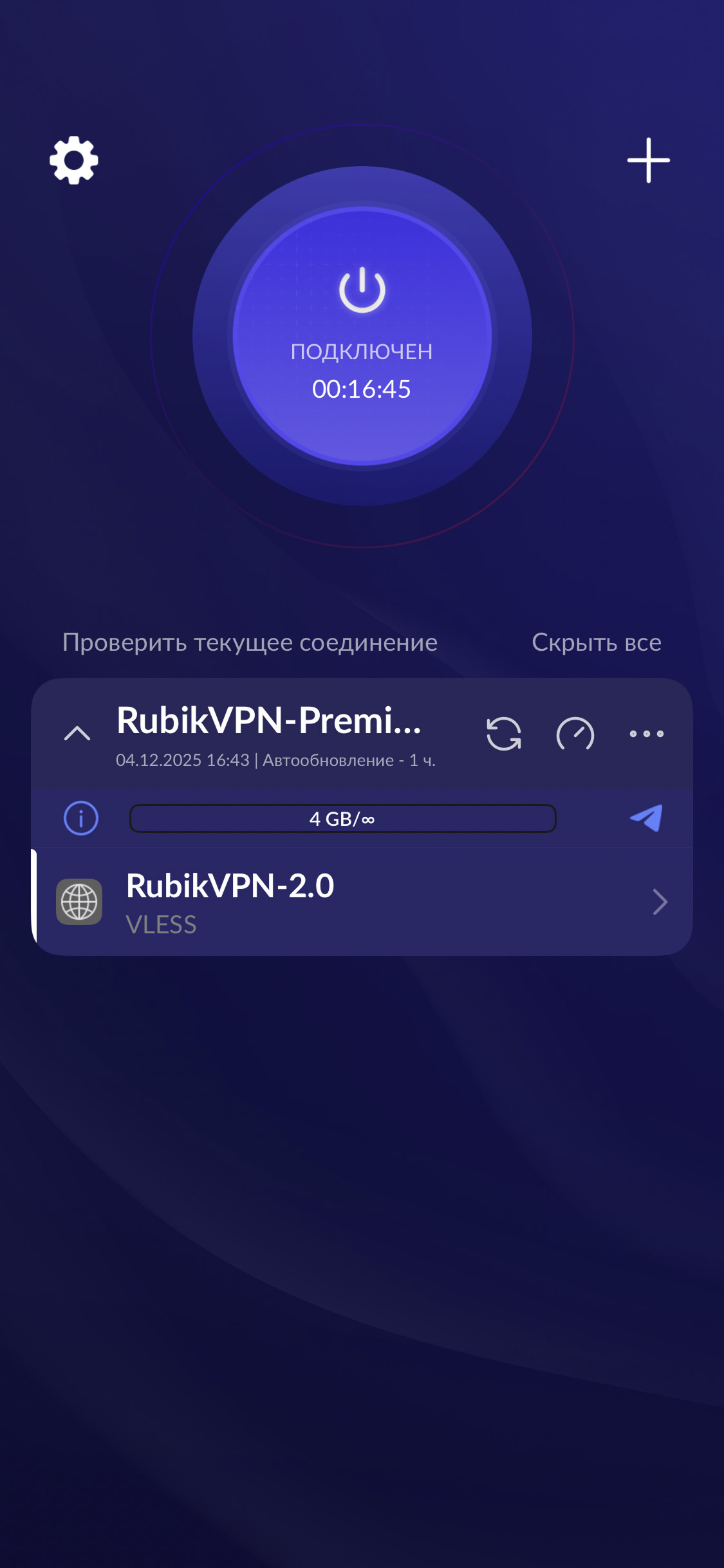Add a new subscription with the plus icon
Viewport: 724px width, 1568px height.
pos(648,160)
